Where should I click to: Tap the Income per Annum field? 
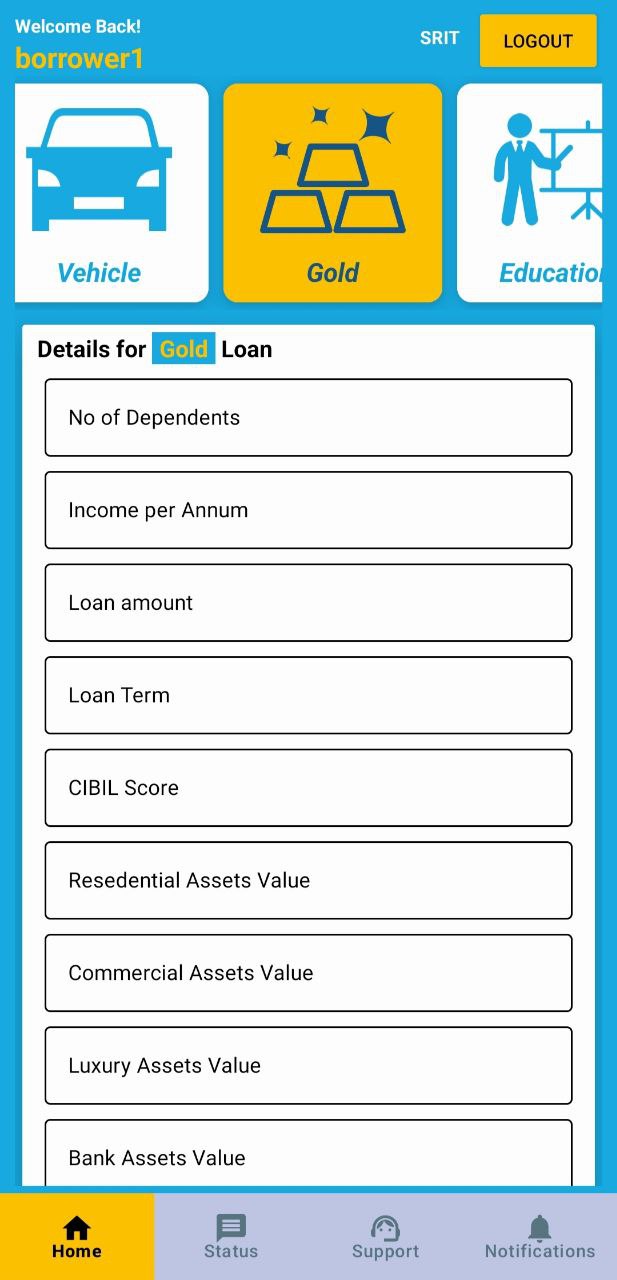[308, 510]
